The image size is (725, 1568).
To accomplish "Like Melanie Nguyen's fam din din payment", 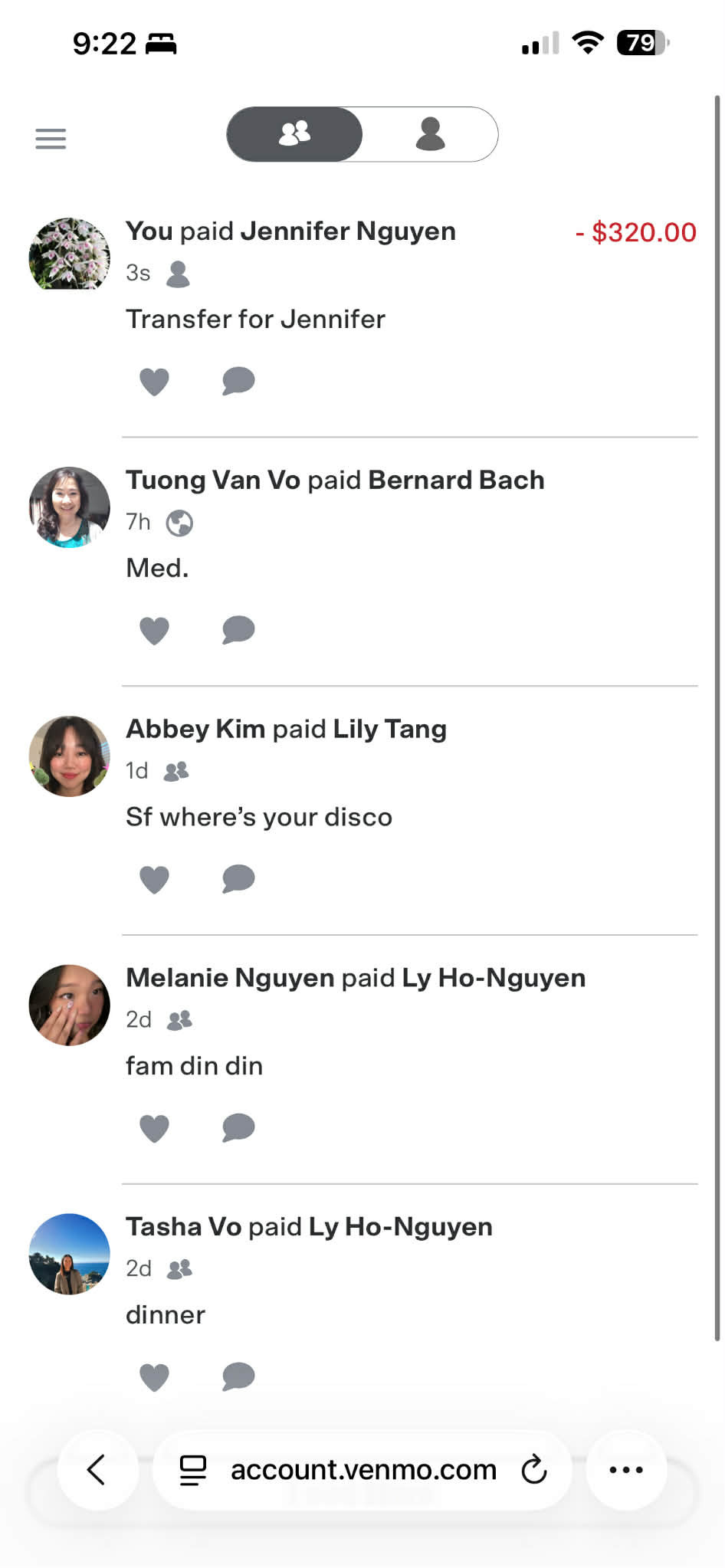I will 154,1128.
